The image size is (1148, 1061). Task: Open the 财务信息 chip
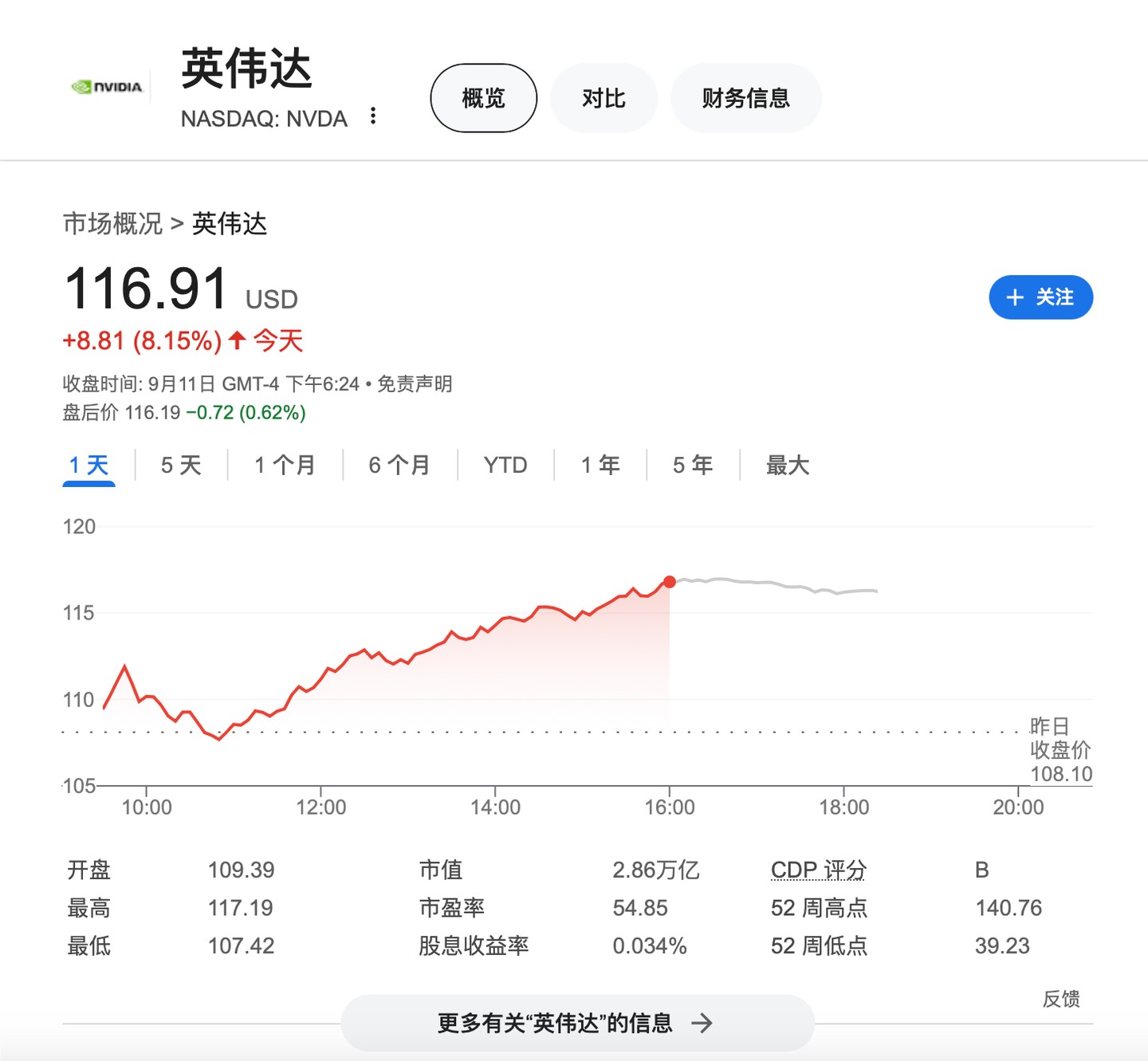[x=745, y=98]
